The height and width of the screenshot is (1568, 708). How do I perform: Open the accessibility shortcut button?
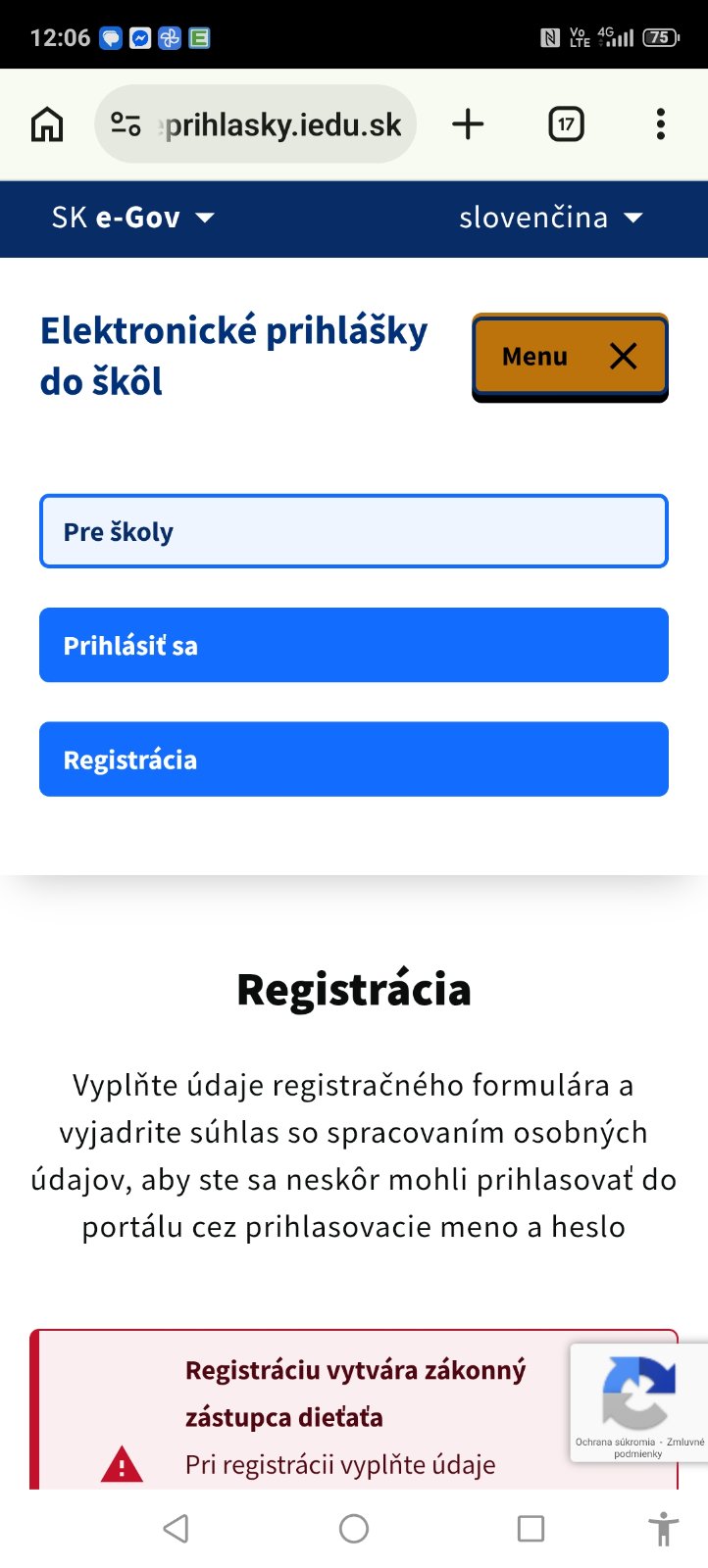click(x=663, y=1528)
